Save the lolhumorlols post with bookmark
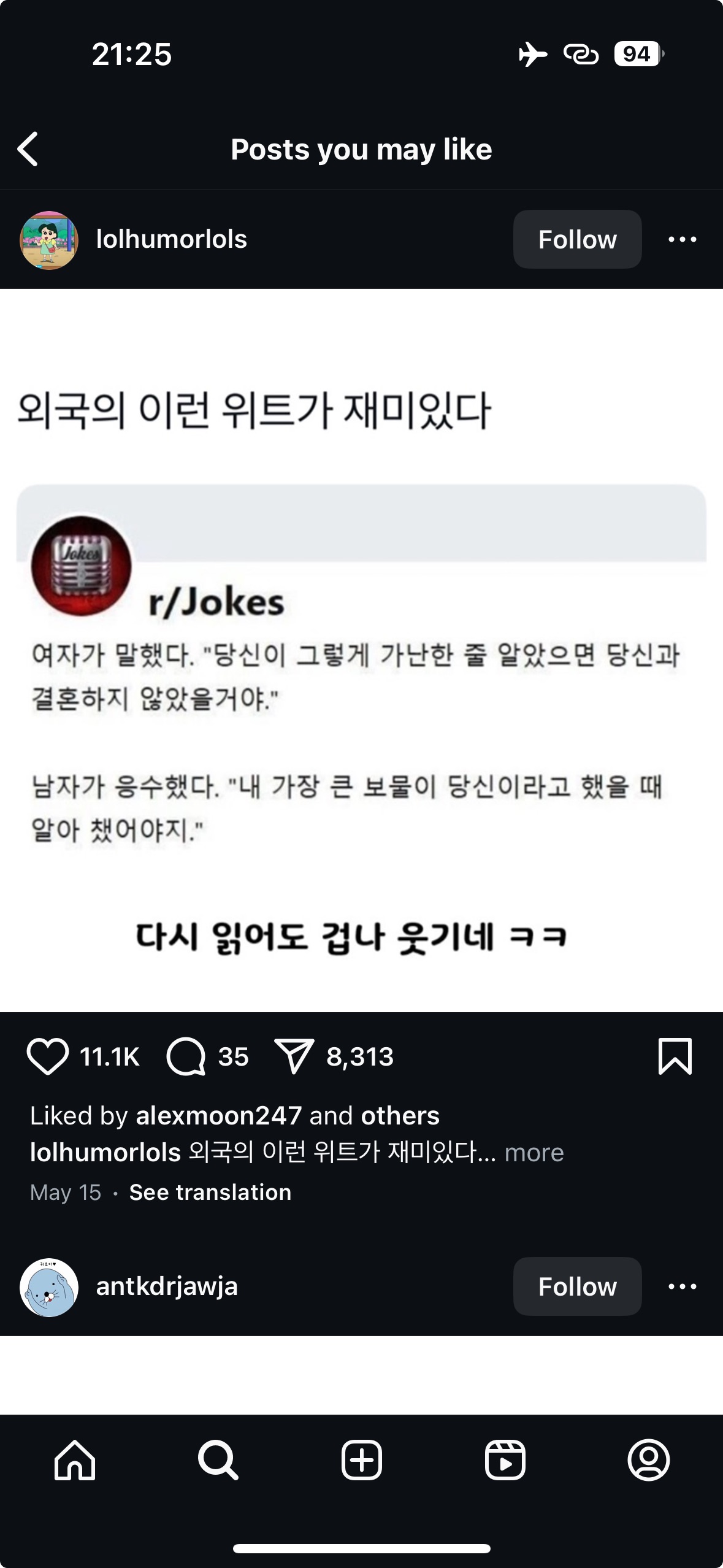This screenshot has height=1568, width=723. tap(675, 1056)
